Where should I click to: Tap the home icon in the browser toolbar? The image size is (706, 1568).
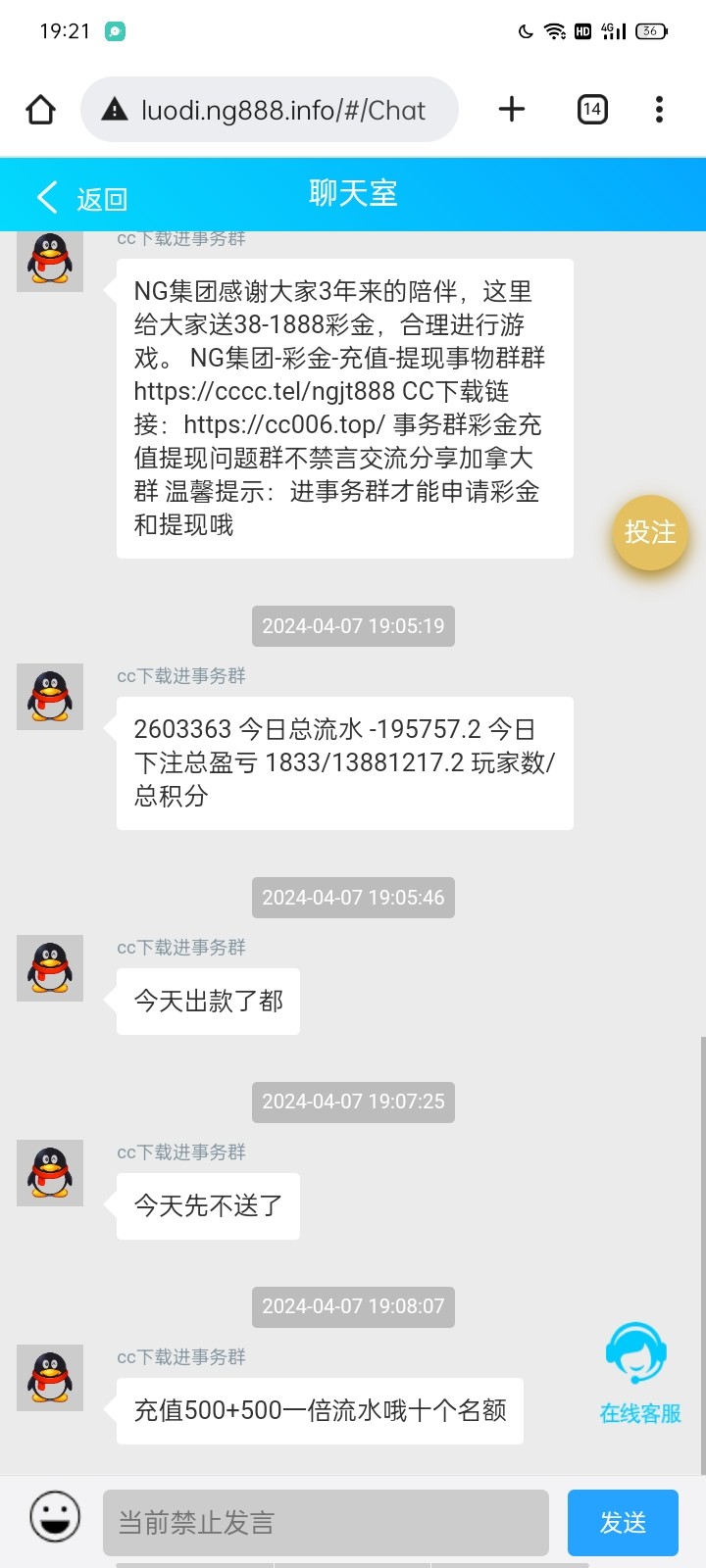click(x=39, y=109)
